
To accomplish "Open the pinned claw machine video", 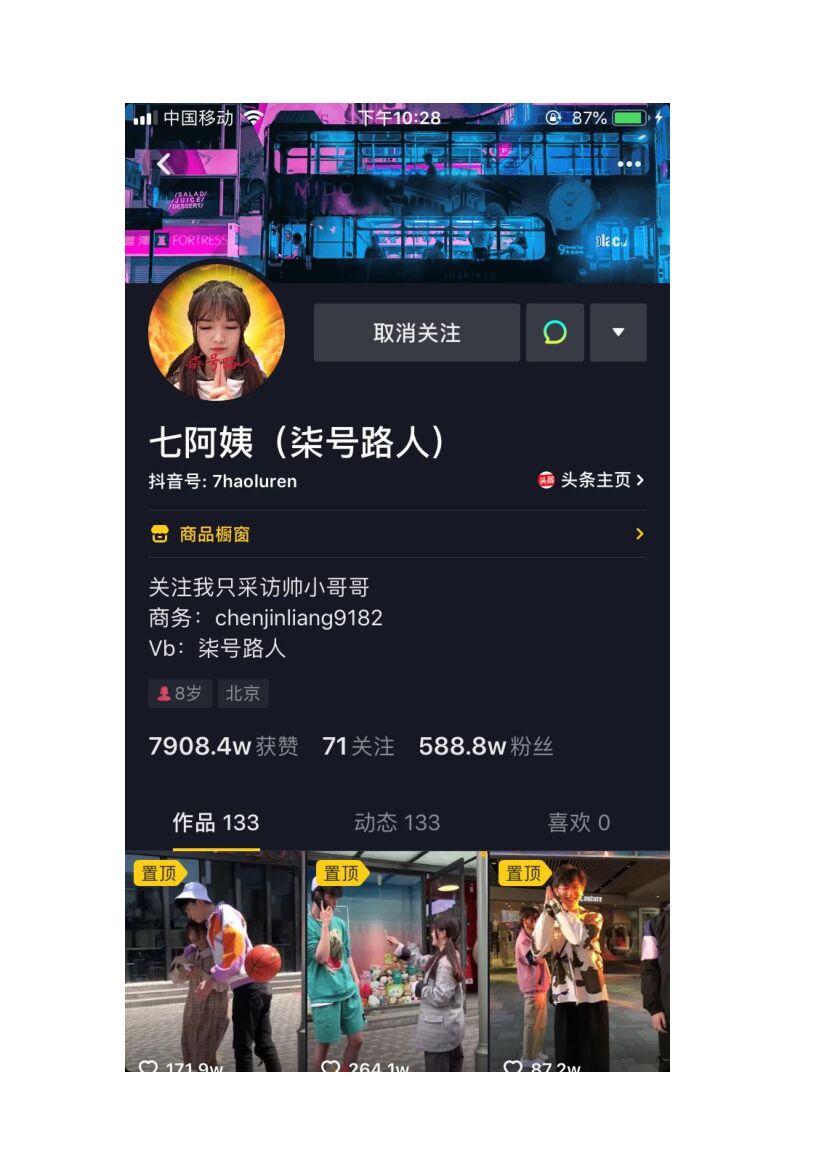I will pos(396,962).
